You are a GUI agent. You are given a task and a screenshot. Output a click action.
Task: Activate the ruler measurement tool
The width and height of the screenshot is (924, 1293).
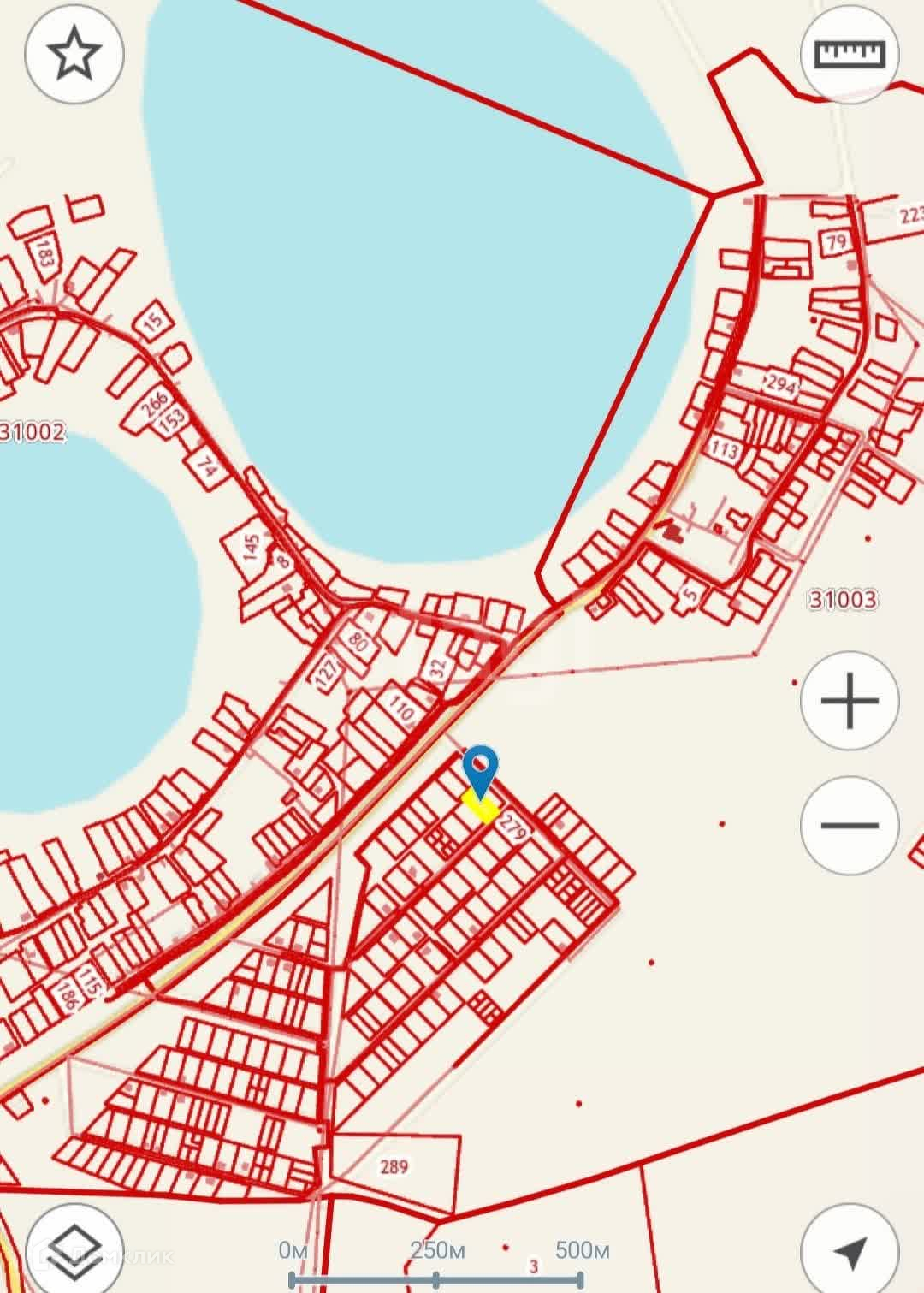tap(849, 54)
